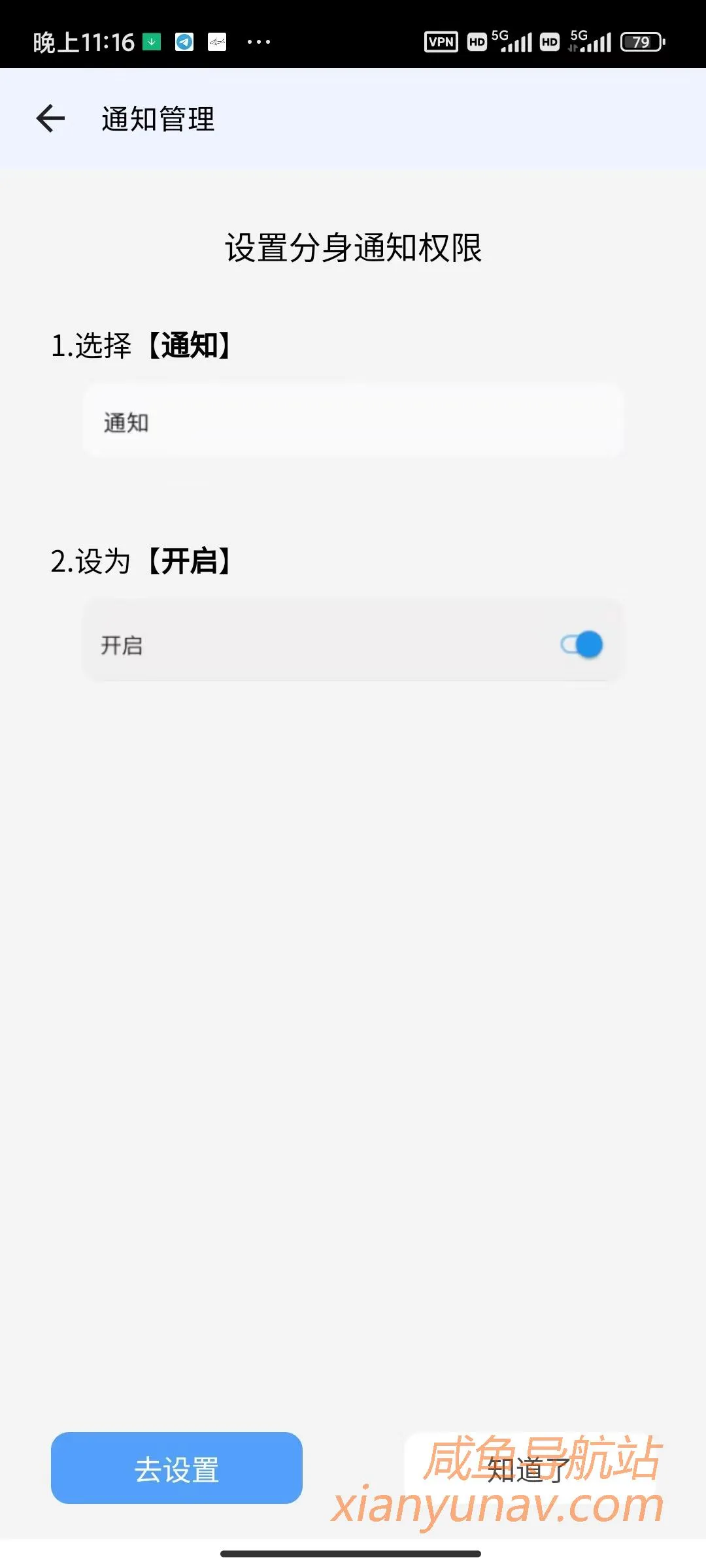Image resolution: width=706 pixels, height=1568 pixels.
Task: Disable the 开启 notification switch
Action: coord(580,645)
